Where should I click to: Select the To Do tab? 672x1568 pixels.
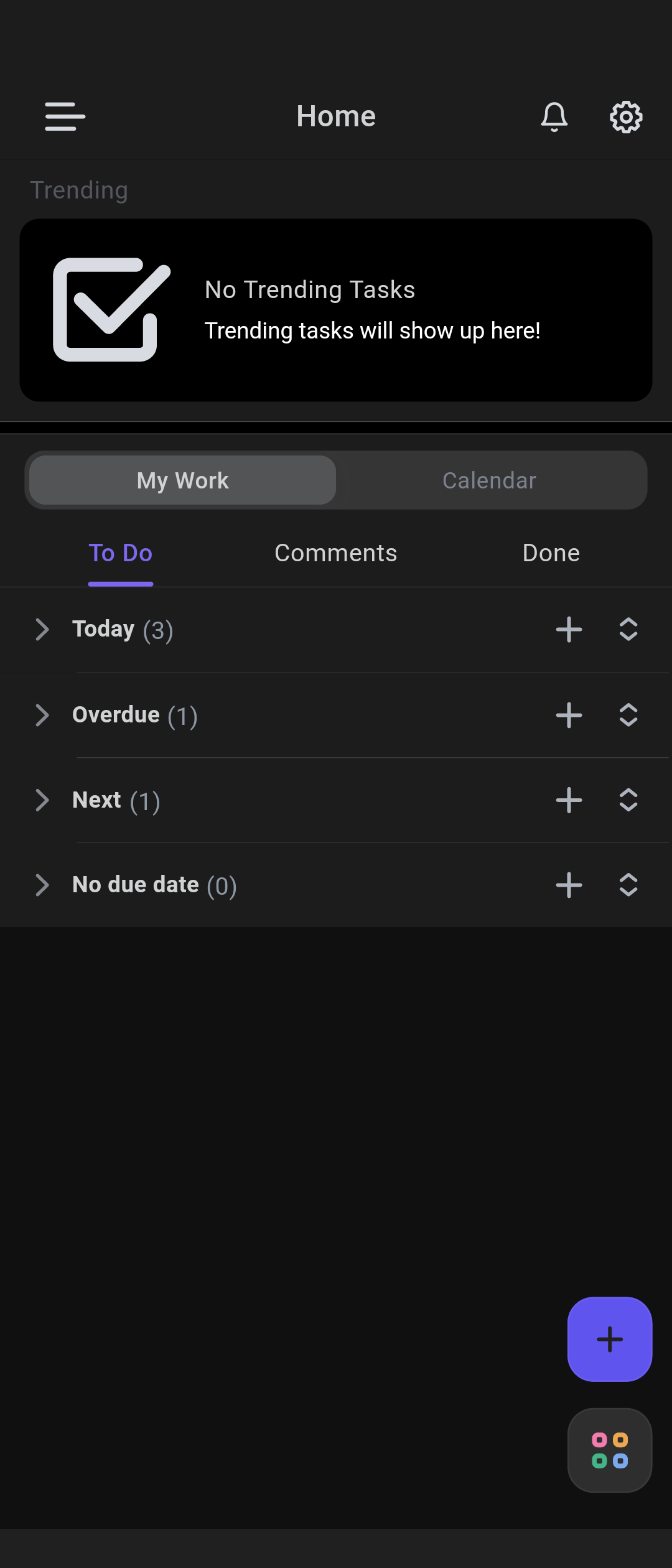tap(121, 553)
